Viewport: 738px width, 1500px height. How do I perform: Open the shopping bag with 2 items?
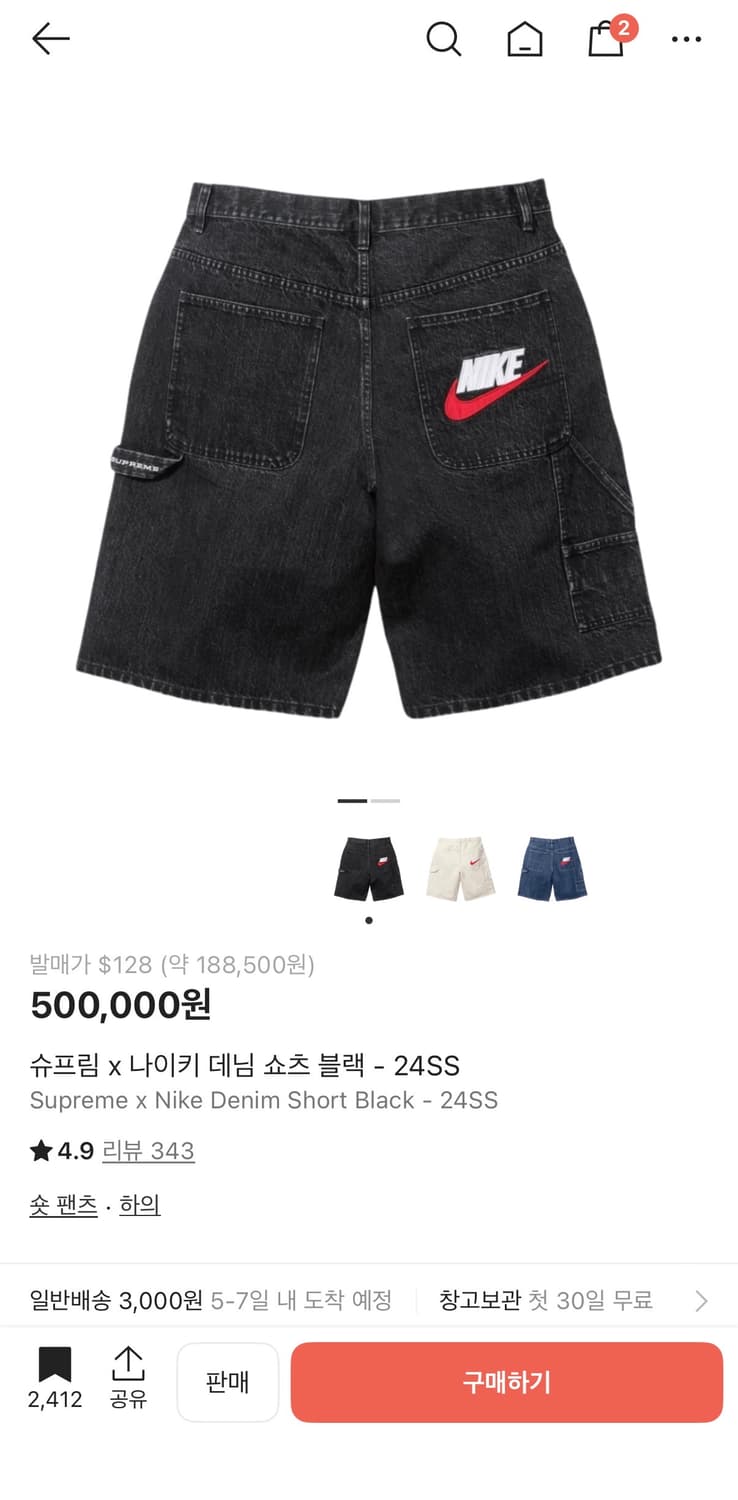pos(604,42)
